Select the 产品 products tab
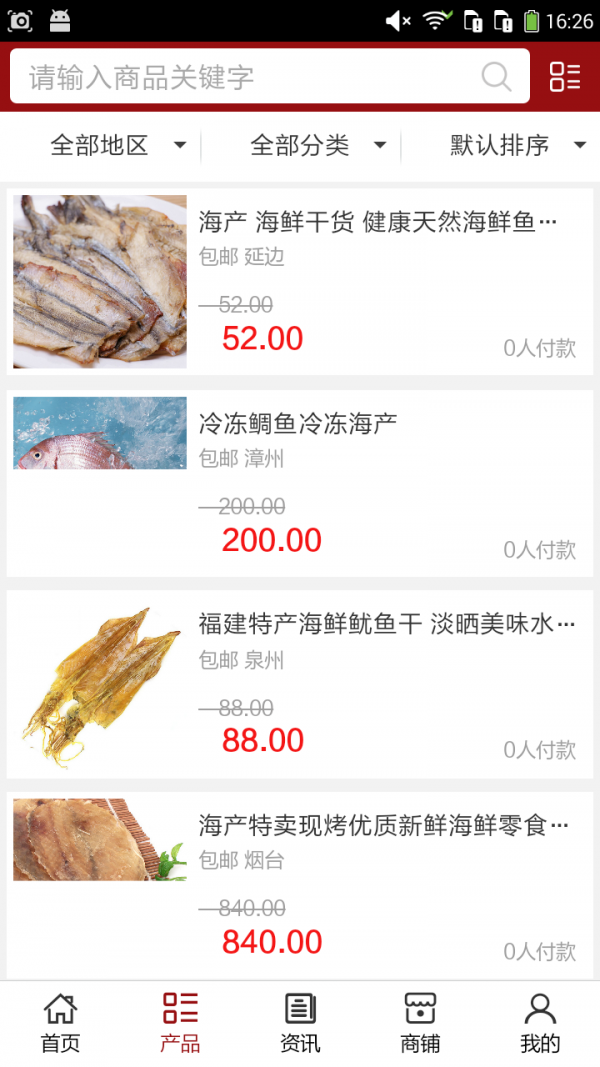This screenshot has height=1067, width=600. tap(180, 1023)
